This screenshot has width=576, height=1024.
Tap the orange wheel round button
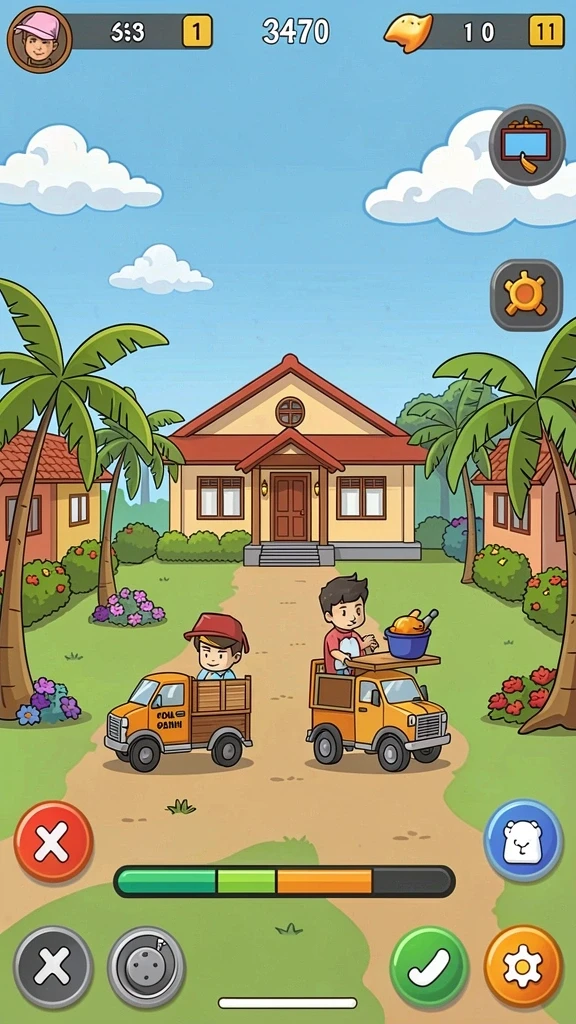(x=526, y=295)
